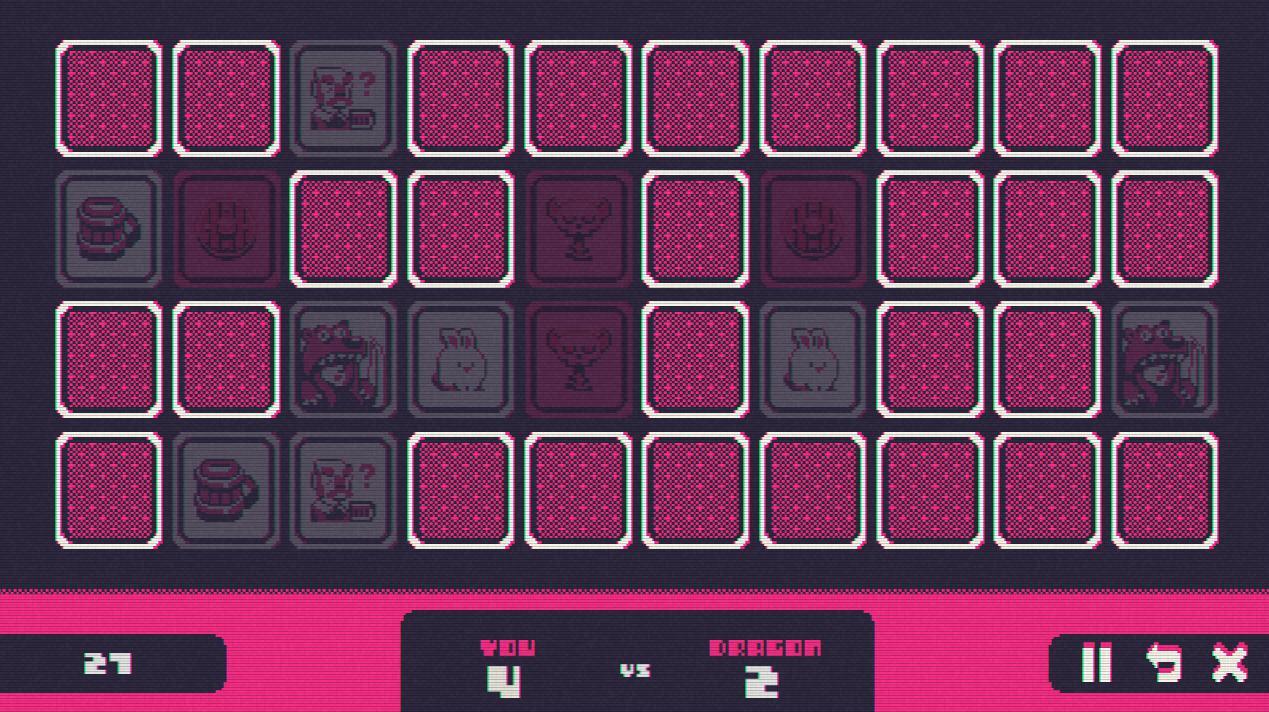Flip the hidden card between goblet and barrel cards
The height and width of the screenshot is (712, 1269).
tap(695, 228)
